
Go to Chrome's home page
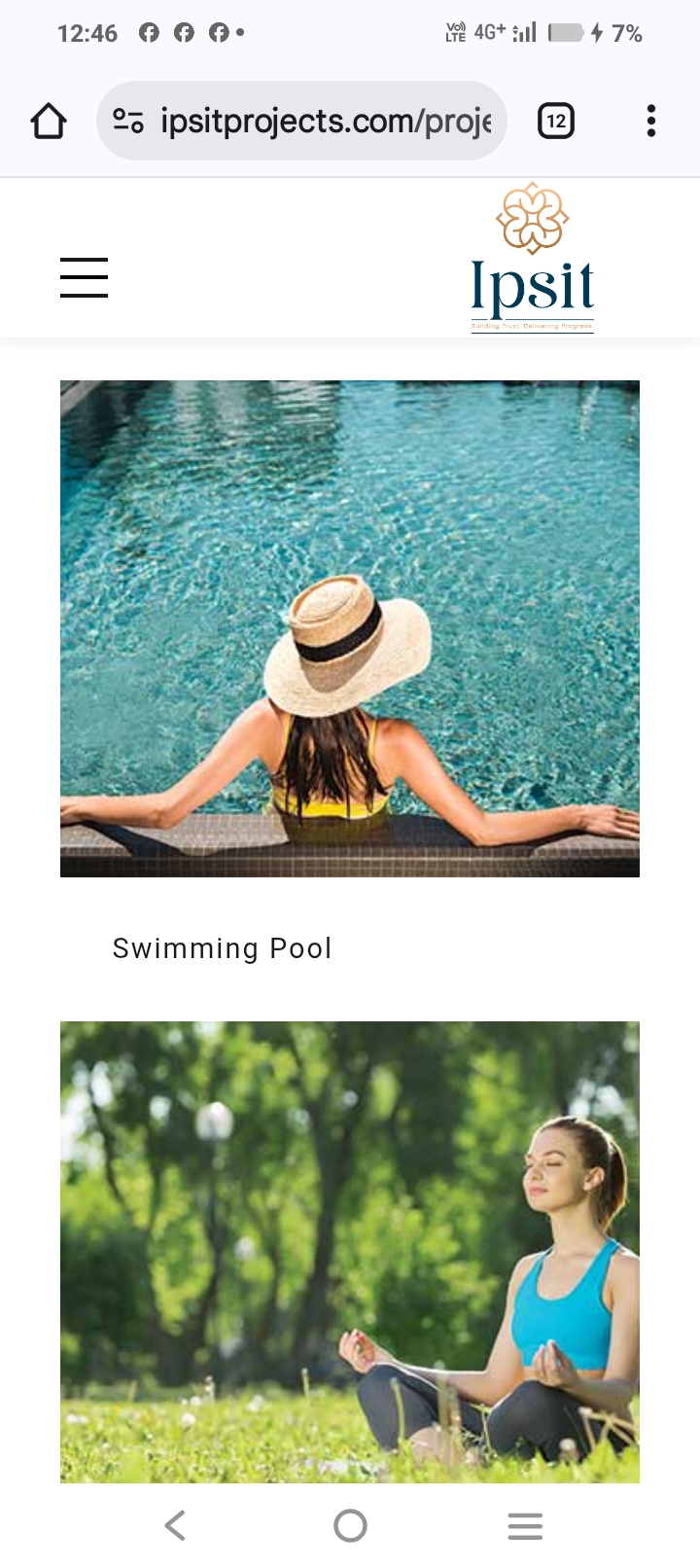(48, 122)
